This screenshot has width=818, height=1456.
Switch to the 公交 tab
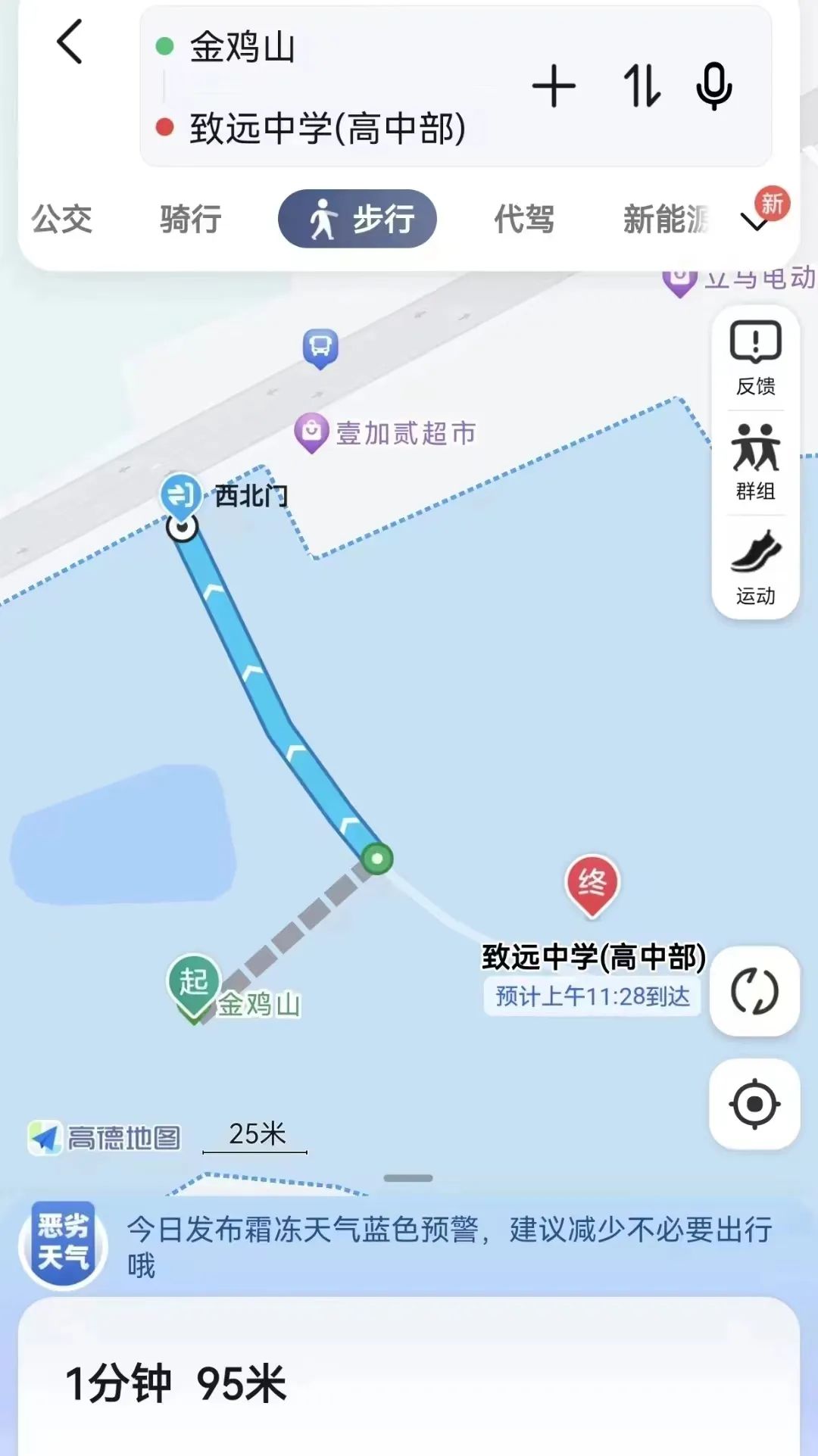[x=62, y=220]
